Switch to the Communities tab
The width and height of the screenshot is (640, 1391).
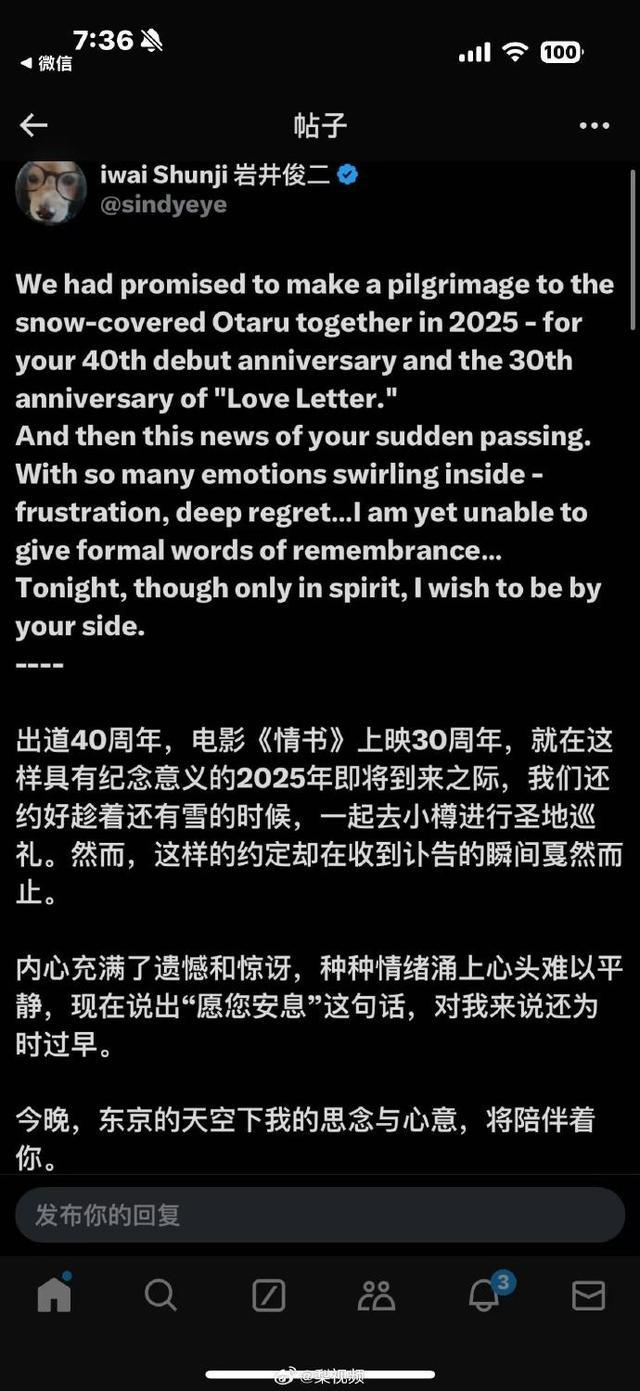(x=376, y=1296)
